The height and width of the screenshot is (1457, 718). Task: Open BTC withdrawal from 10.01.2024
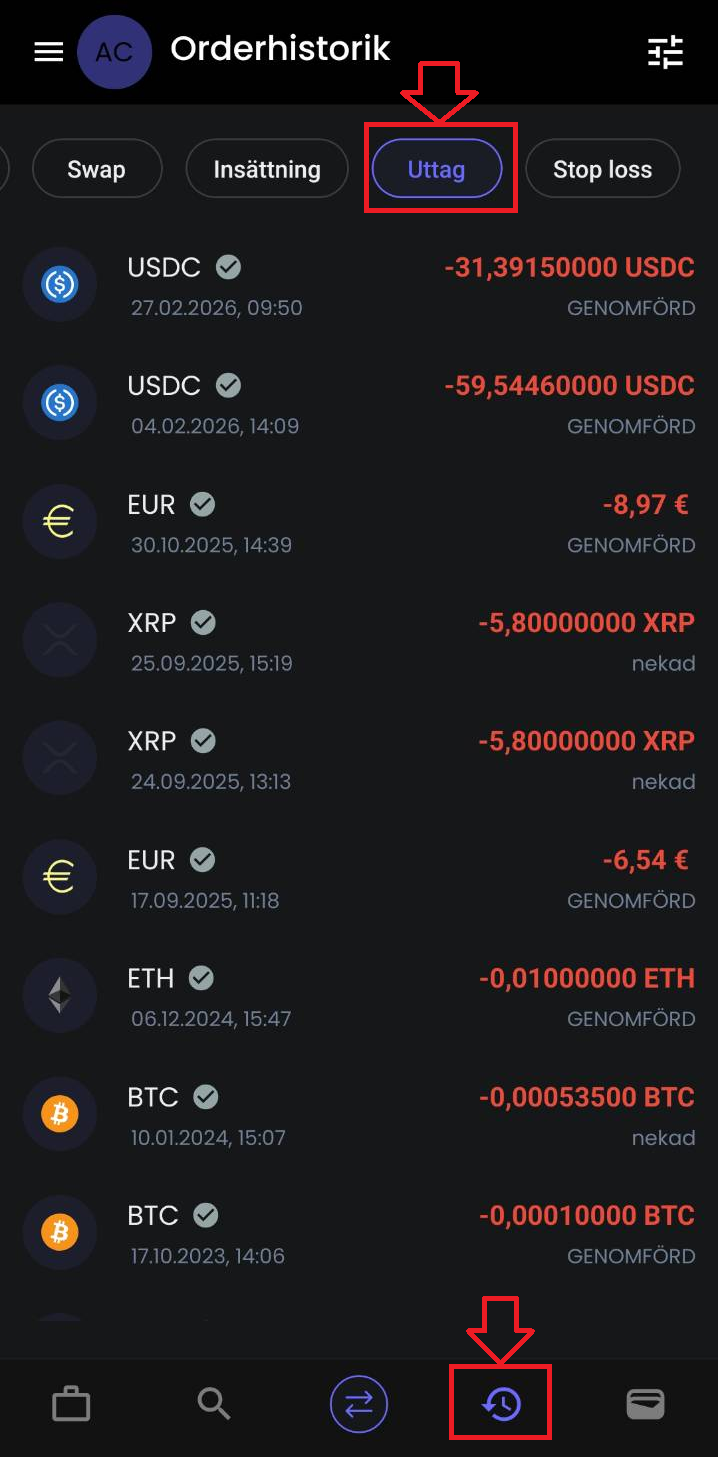coord(359,1115)
